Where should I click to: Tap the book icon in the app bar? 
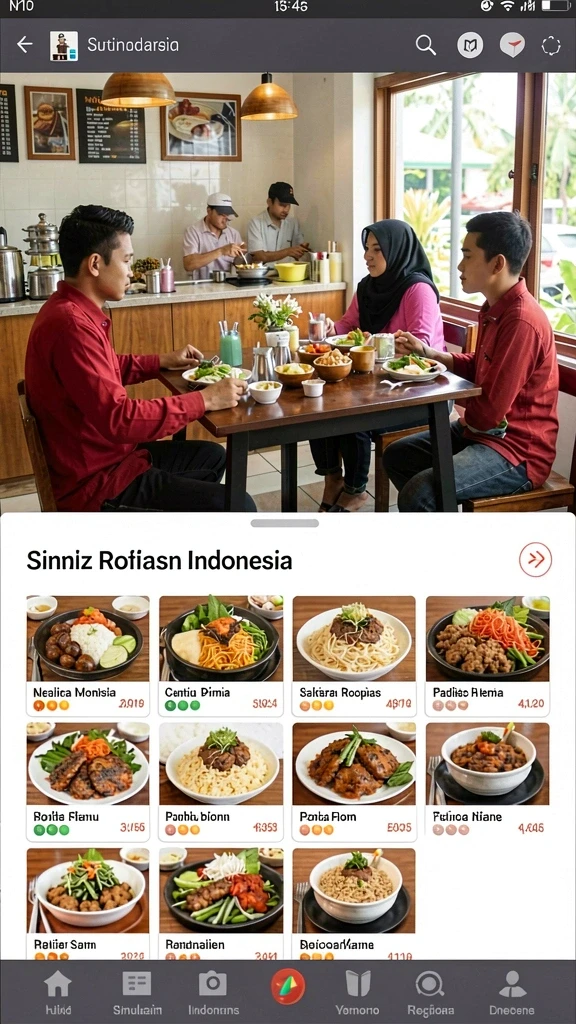pyautogui.click(x=470, y=45)
